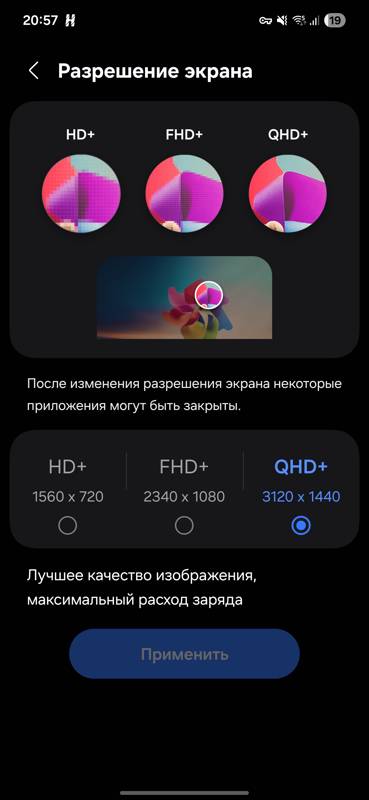Go back from the Разрешение экрана screen
The image size is (369, 800).
tap(34, 71)
